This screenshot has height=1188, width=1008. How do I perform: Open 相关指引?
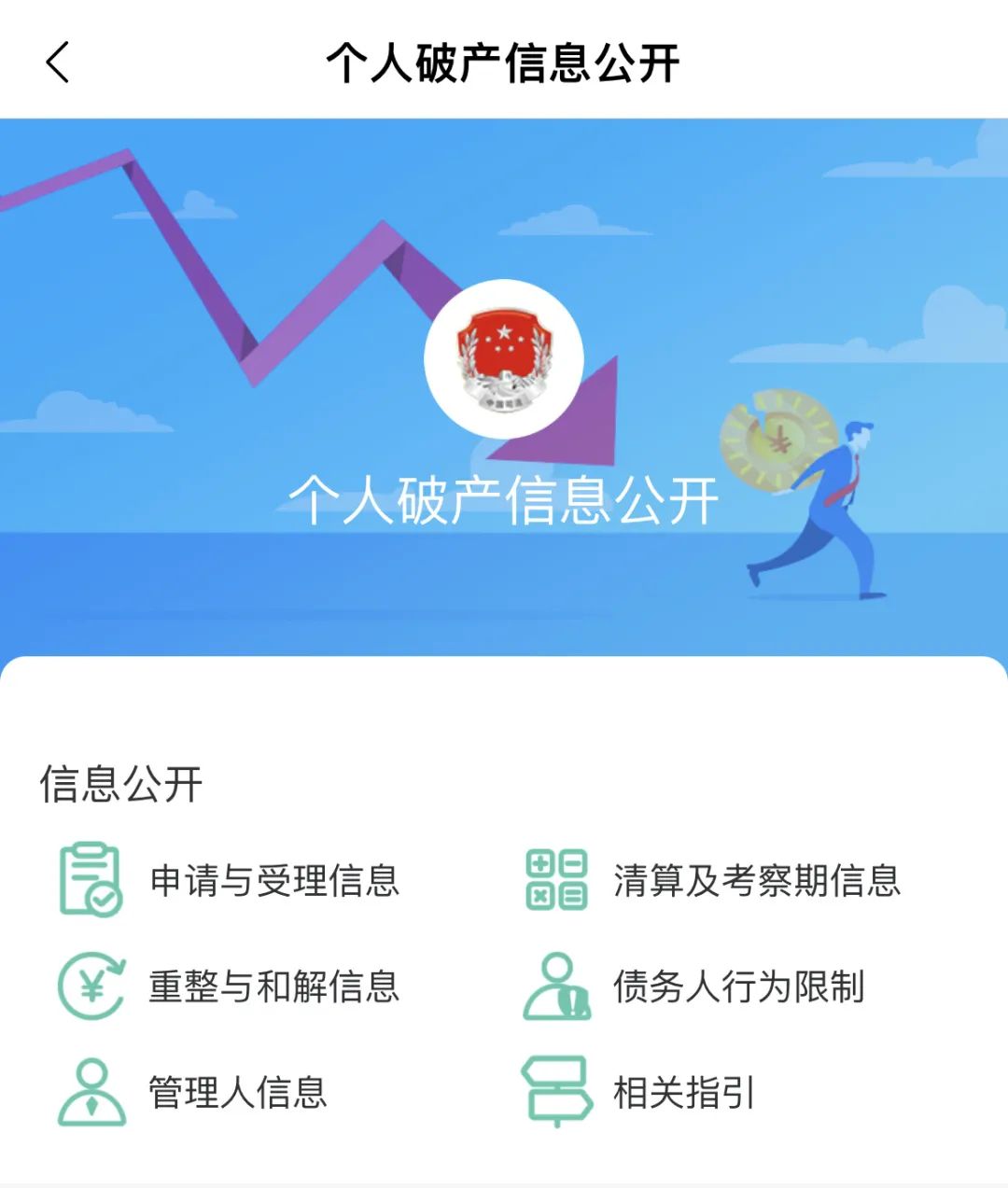(x=683, y=1092)
